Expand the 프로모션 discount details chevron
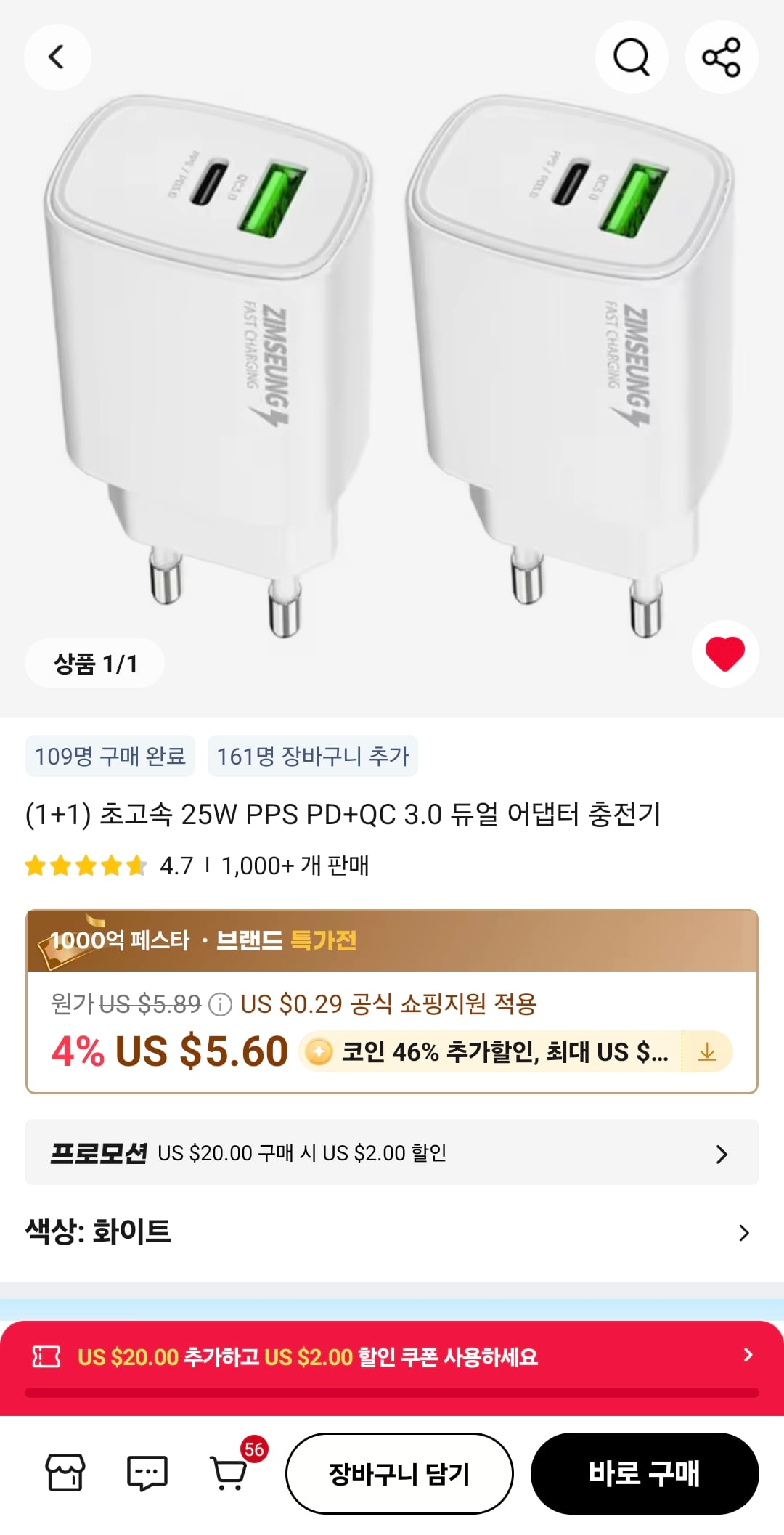Image resolution: width=784 pixels, height=1535 pixels. click(722, 1153)
